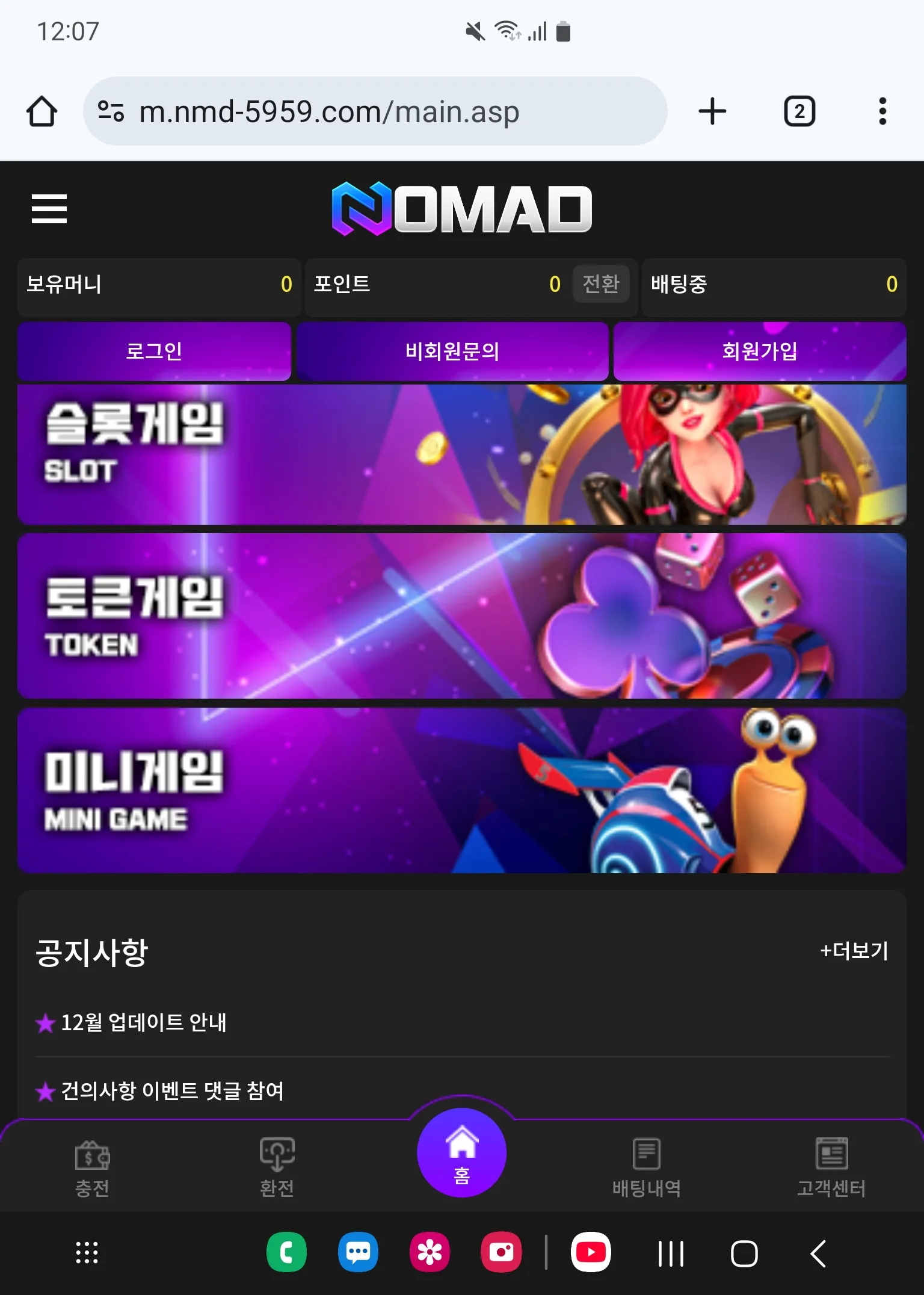
Task: Open the 12월 업데이트 안내 notice
Action: pyautogui.click(x=143, y=1022)
